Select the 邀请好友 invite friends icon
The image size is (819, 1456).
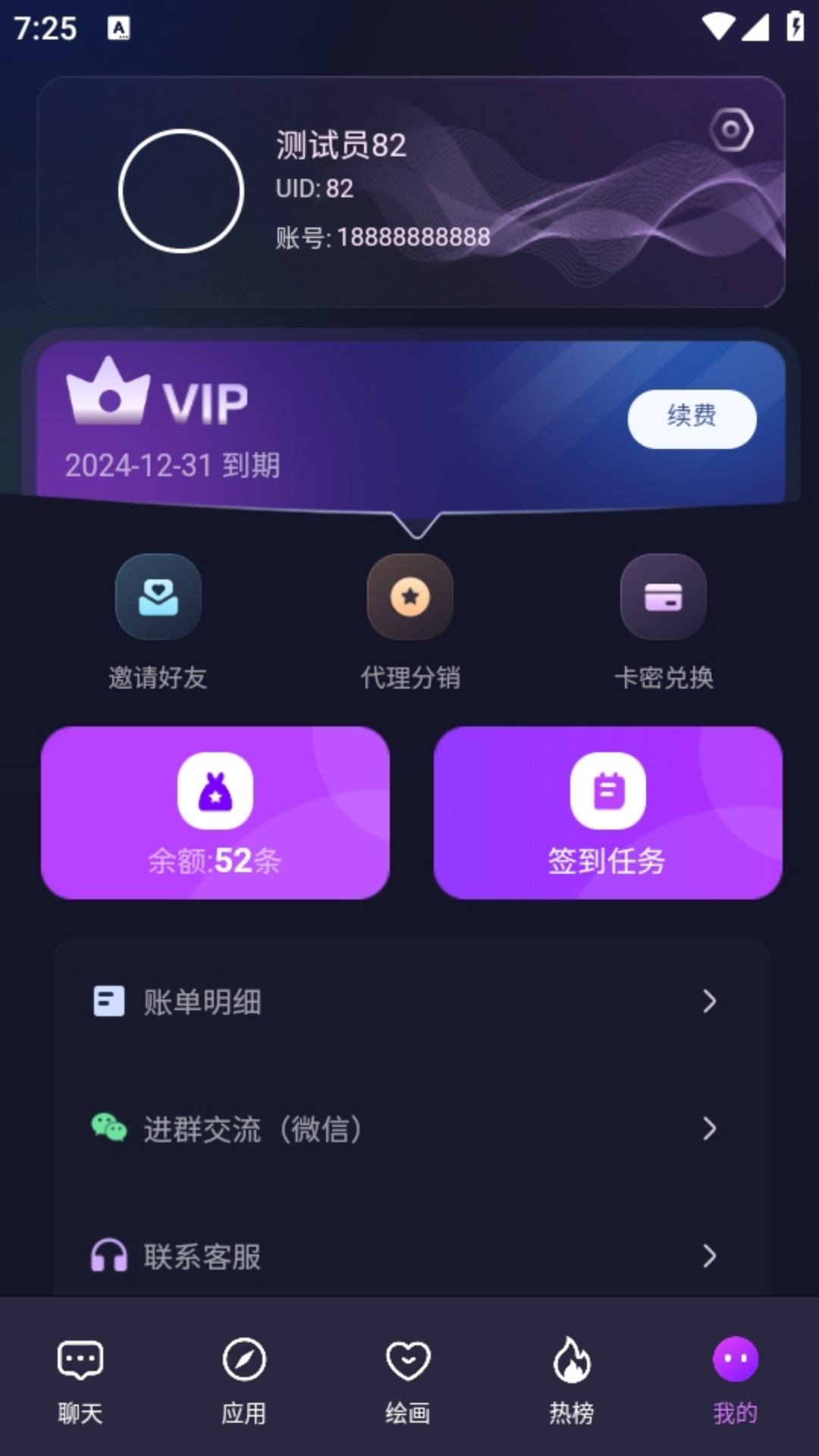(158, 597)
